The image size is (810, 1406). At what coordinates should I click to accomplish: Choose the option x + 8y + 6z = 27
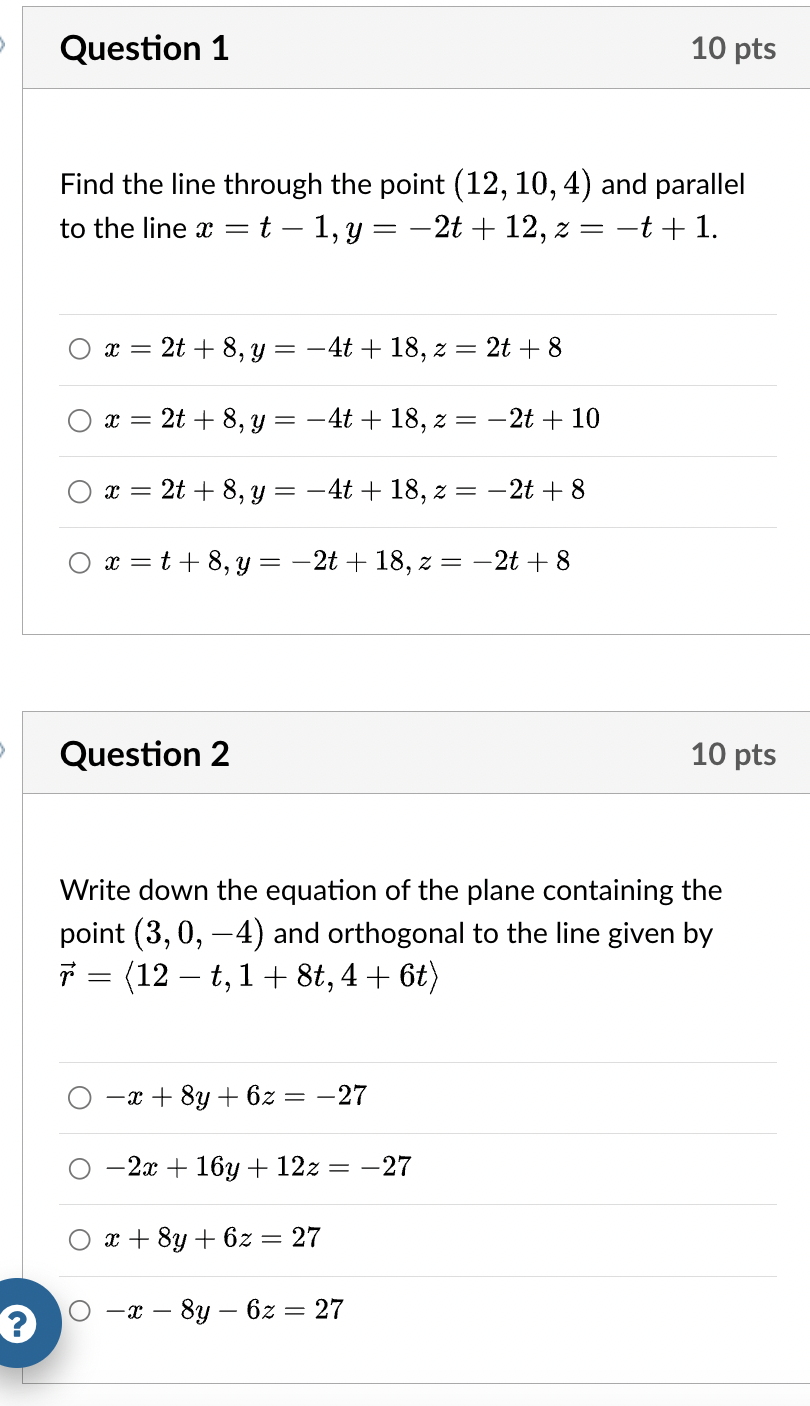[80, 1239]
